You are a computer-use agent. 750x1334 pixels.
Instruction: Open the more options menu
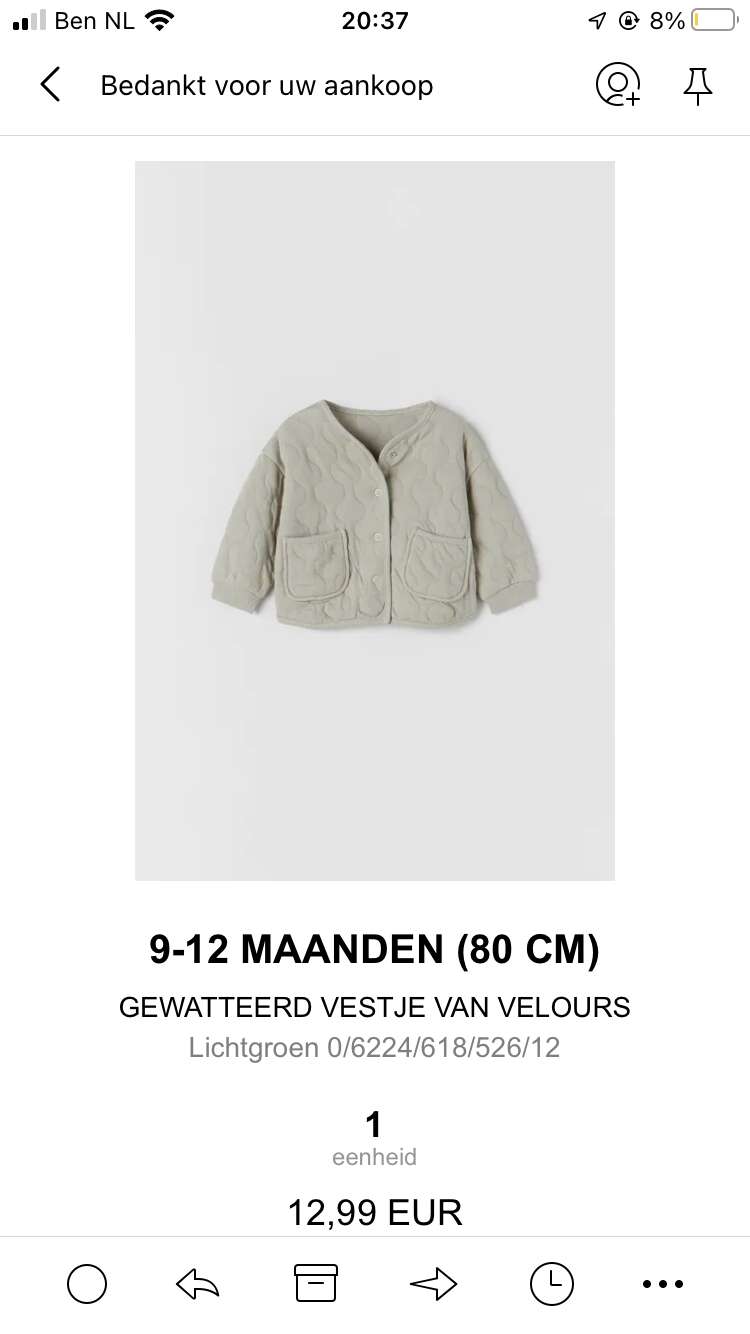[x=662, y=1284]
